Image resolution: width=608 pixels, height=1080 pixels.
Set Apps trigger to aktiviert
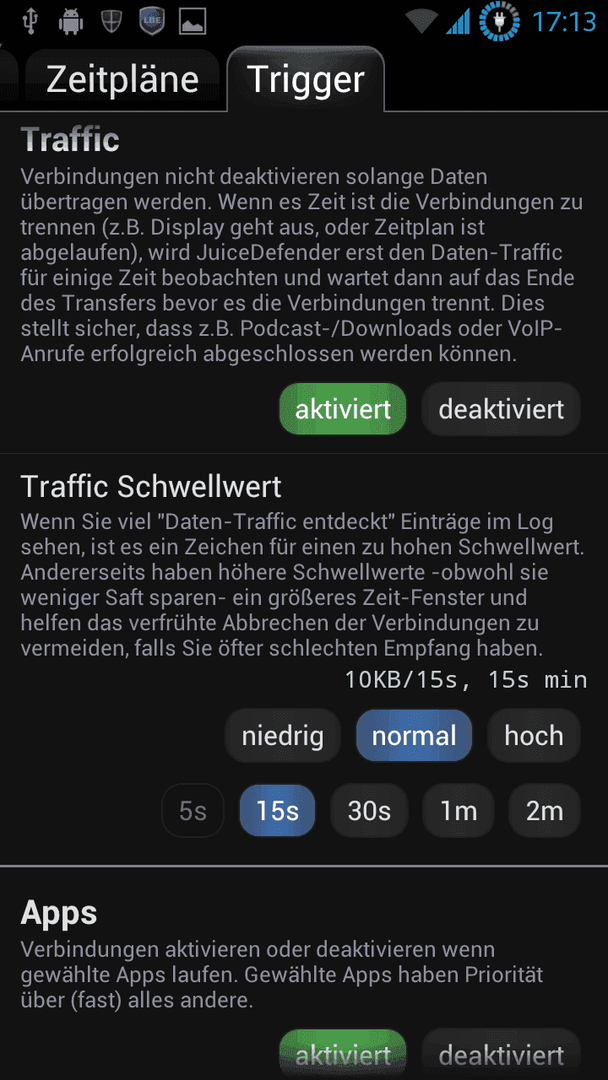pyautogui.click(x=343, y=1055)
